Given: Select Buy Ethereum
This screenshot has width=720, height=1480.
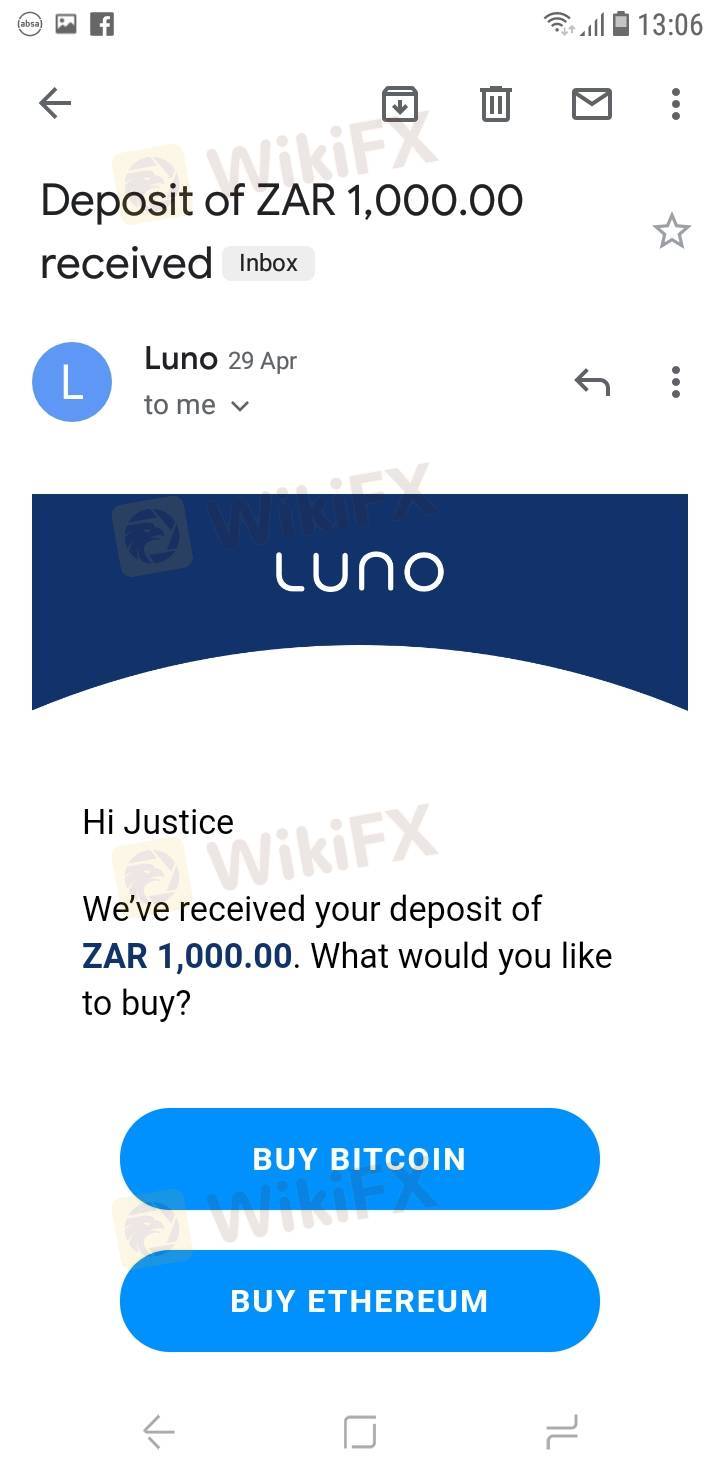Looking at the screenshot, I should 360,1301.
